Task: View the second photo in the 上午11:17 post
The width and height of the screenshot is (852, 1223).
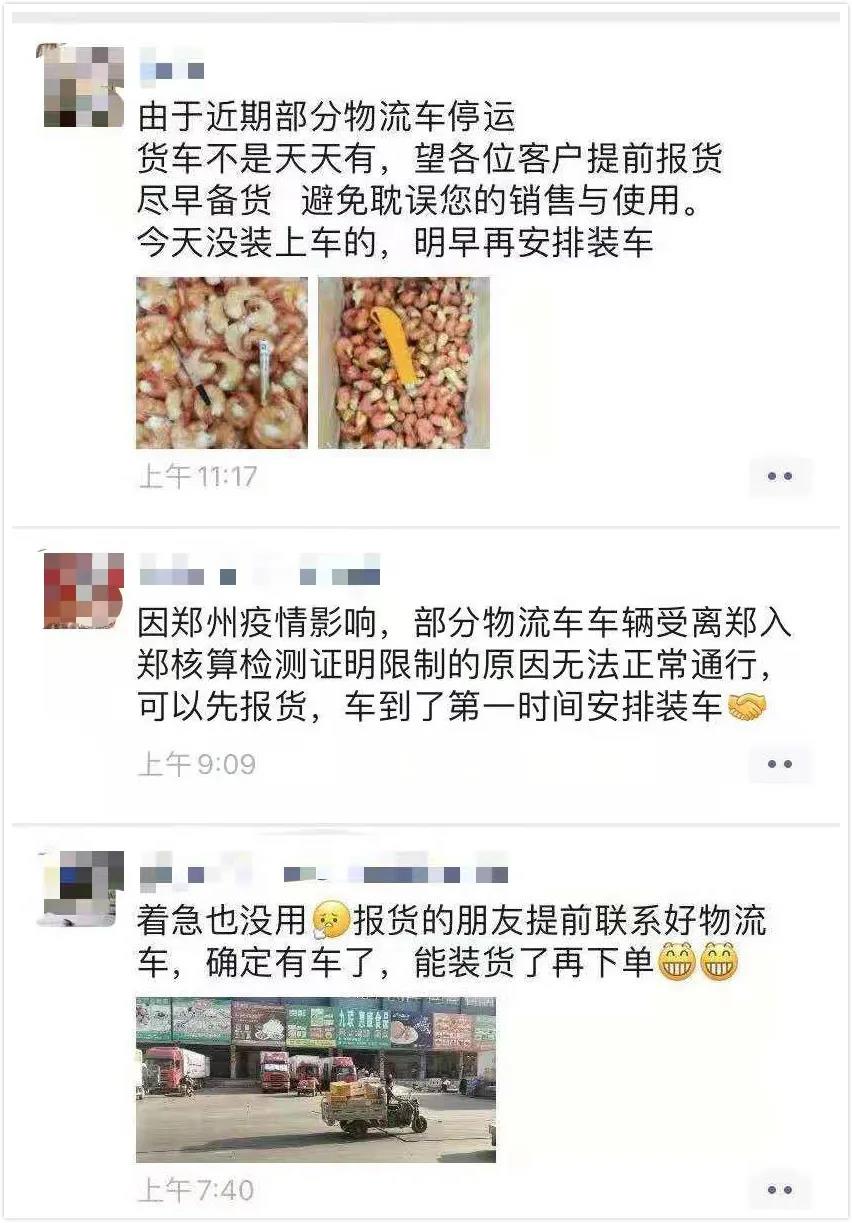Action: pyautogui.click(x=404, y=363)
